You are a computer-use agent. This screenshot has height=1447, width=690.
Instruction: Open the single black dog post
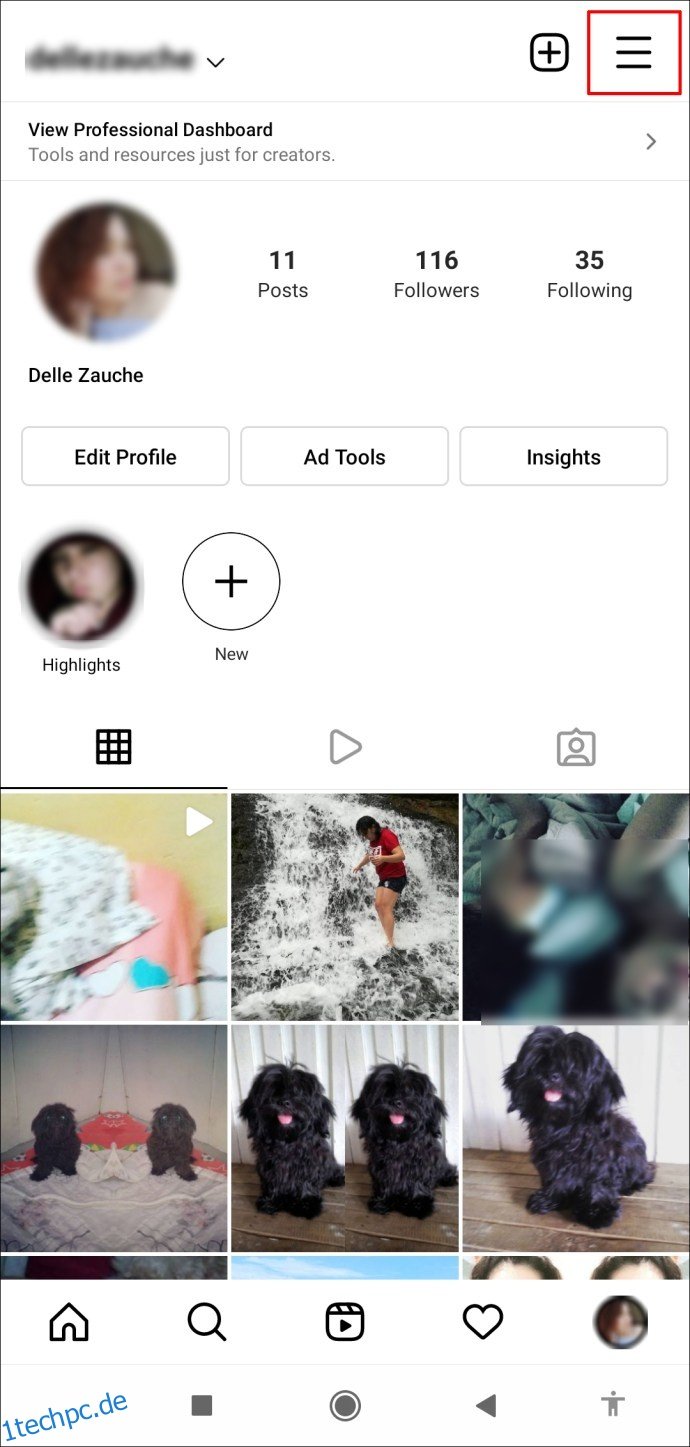click(575, 1137)
